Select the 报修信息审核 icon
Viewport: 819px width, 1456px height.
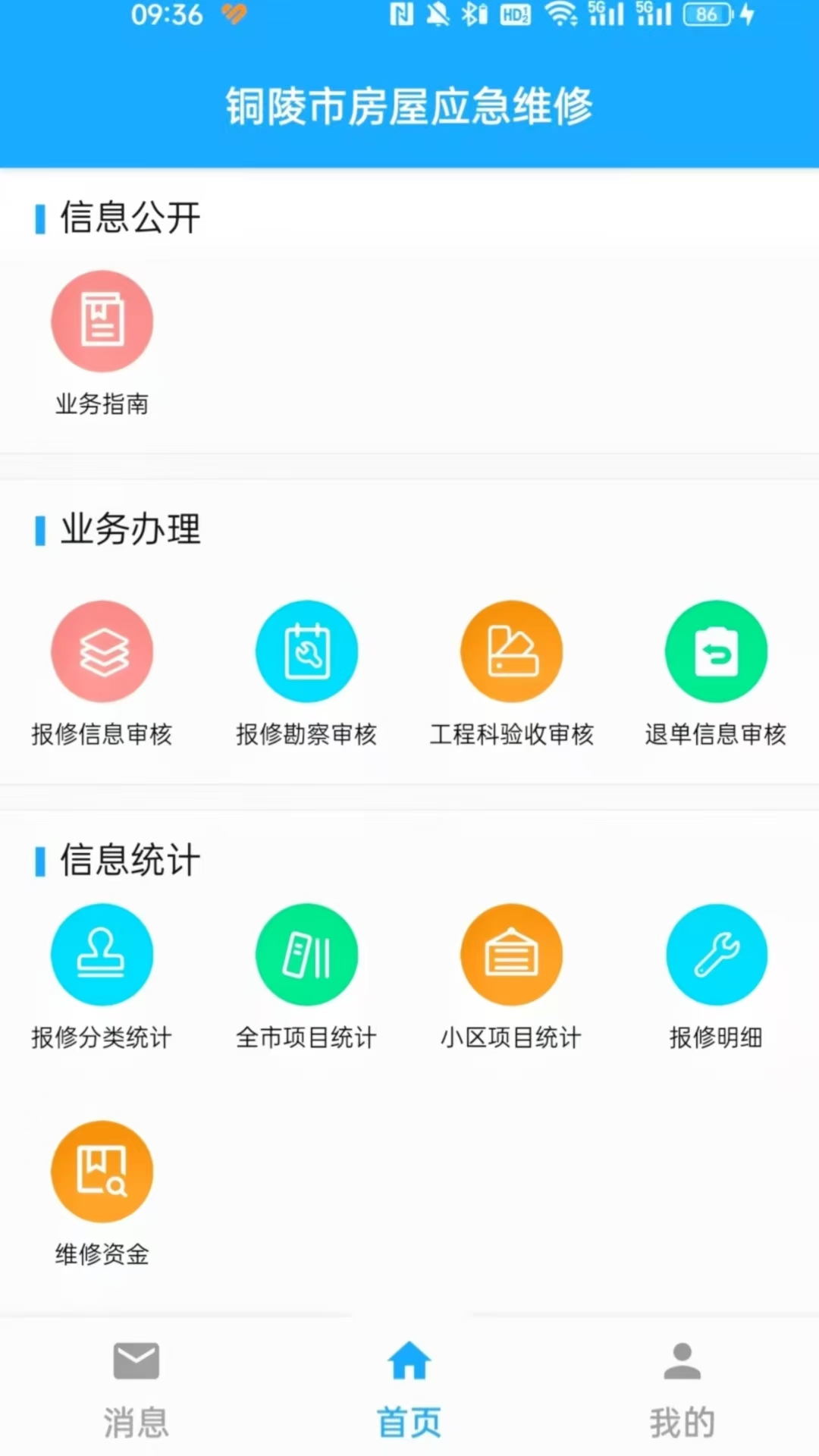pos(102,651)
